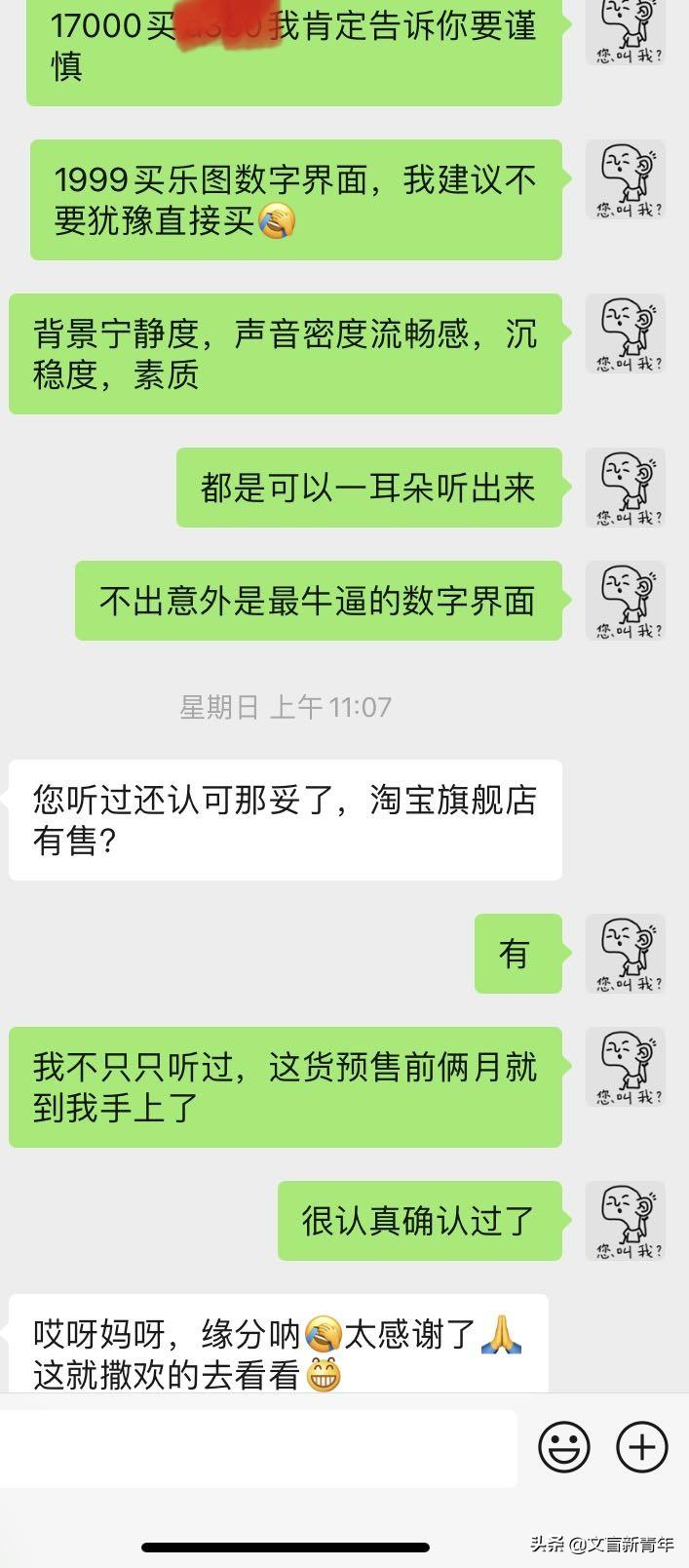Open sender's avatar beside the "有" message
The image size is (689, 1568).
click(626, 954)
